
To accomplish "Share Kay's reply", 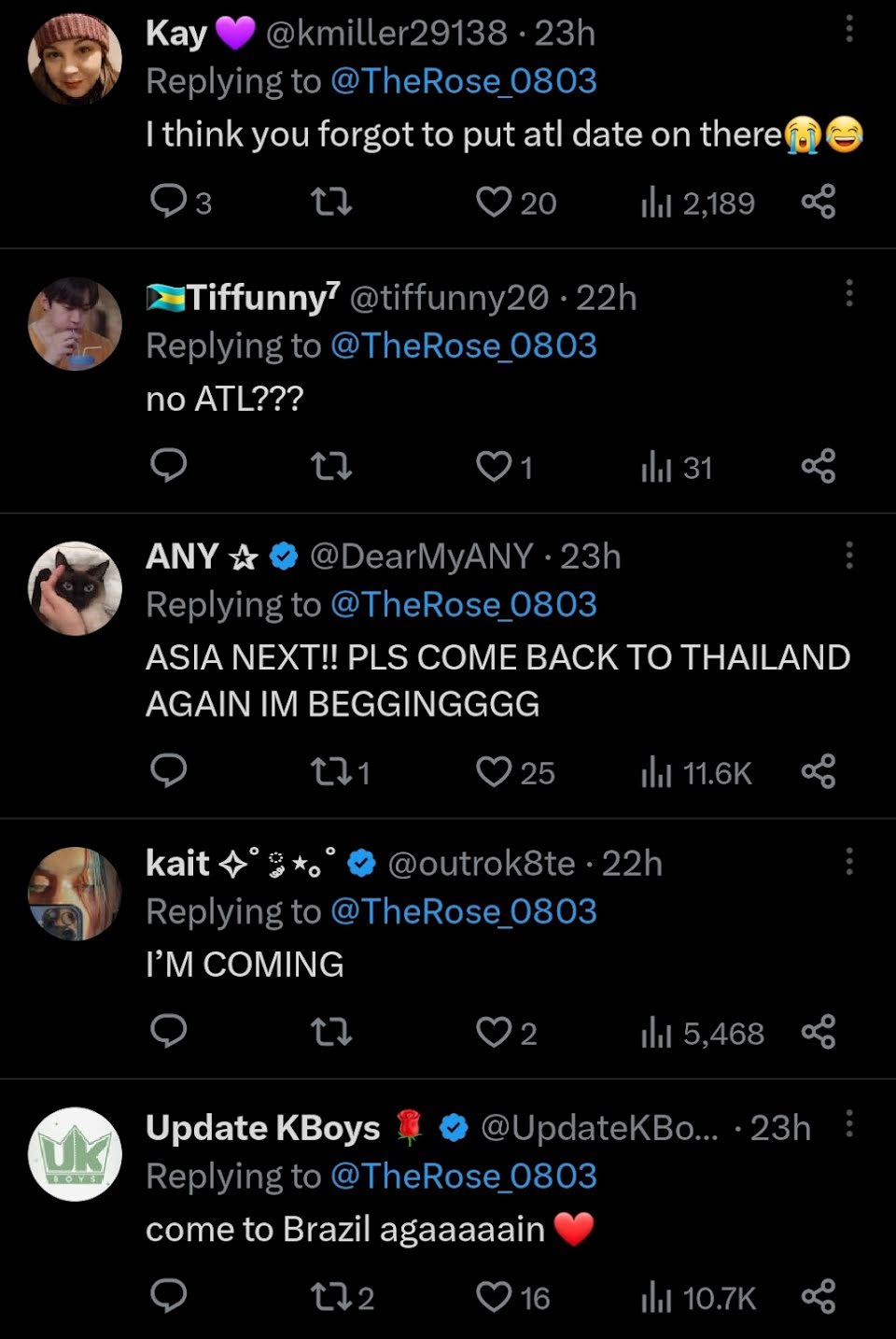I will 819,202.
